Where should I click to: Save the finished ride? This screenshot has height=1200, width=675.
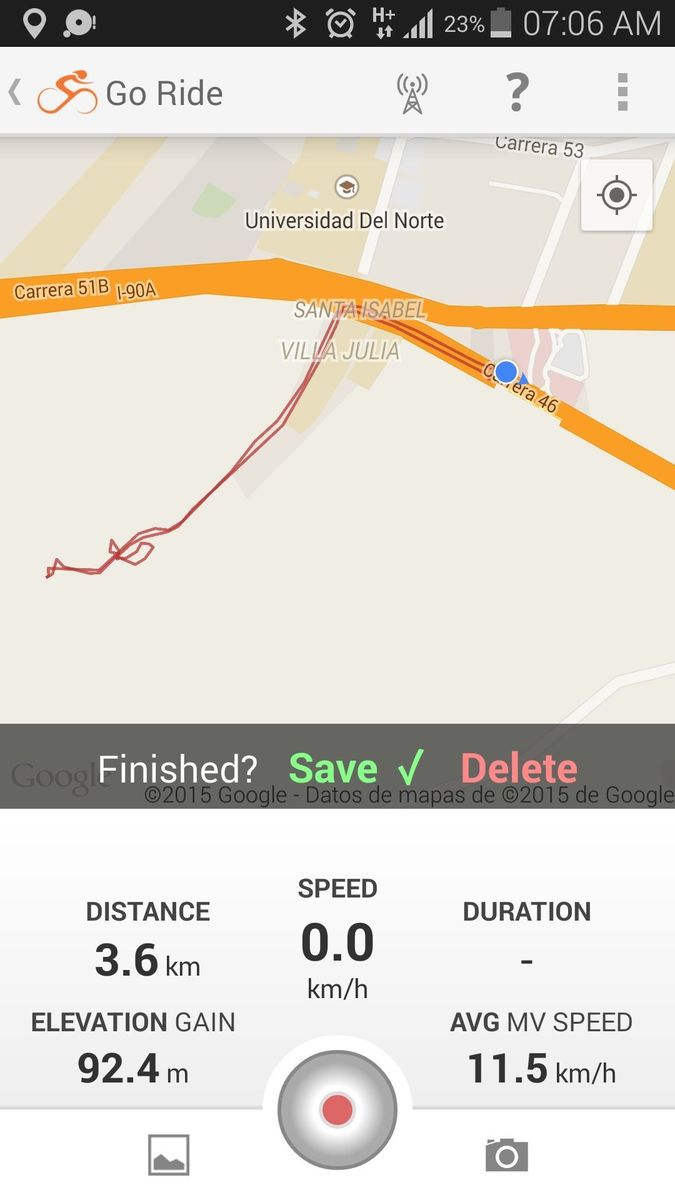[355, 768]
